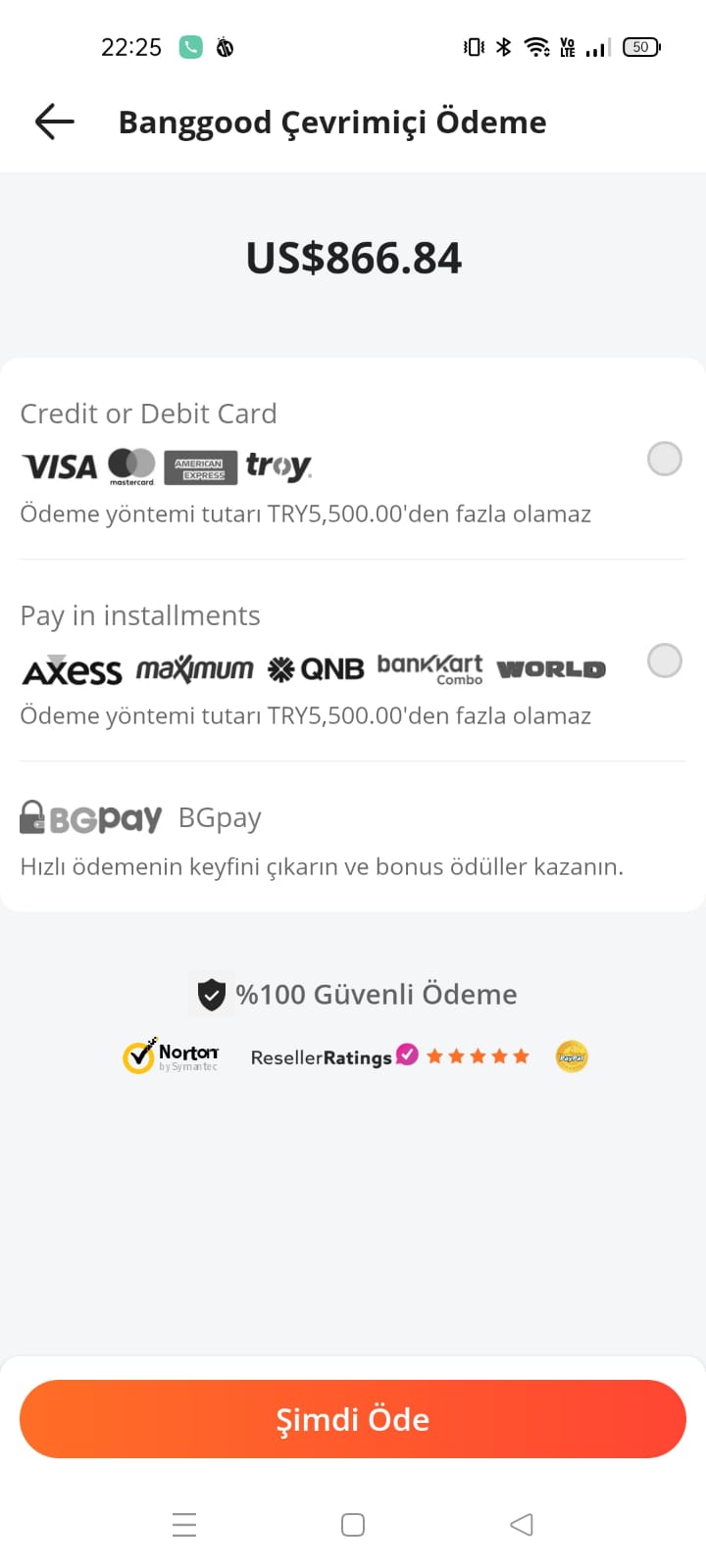Select the Credit or Debit Card option
Screen dimensions: 706x1568
664,459
